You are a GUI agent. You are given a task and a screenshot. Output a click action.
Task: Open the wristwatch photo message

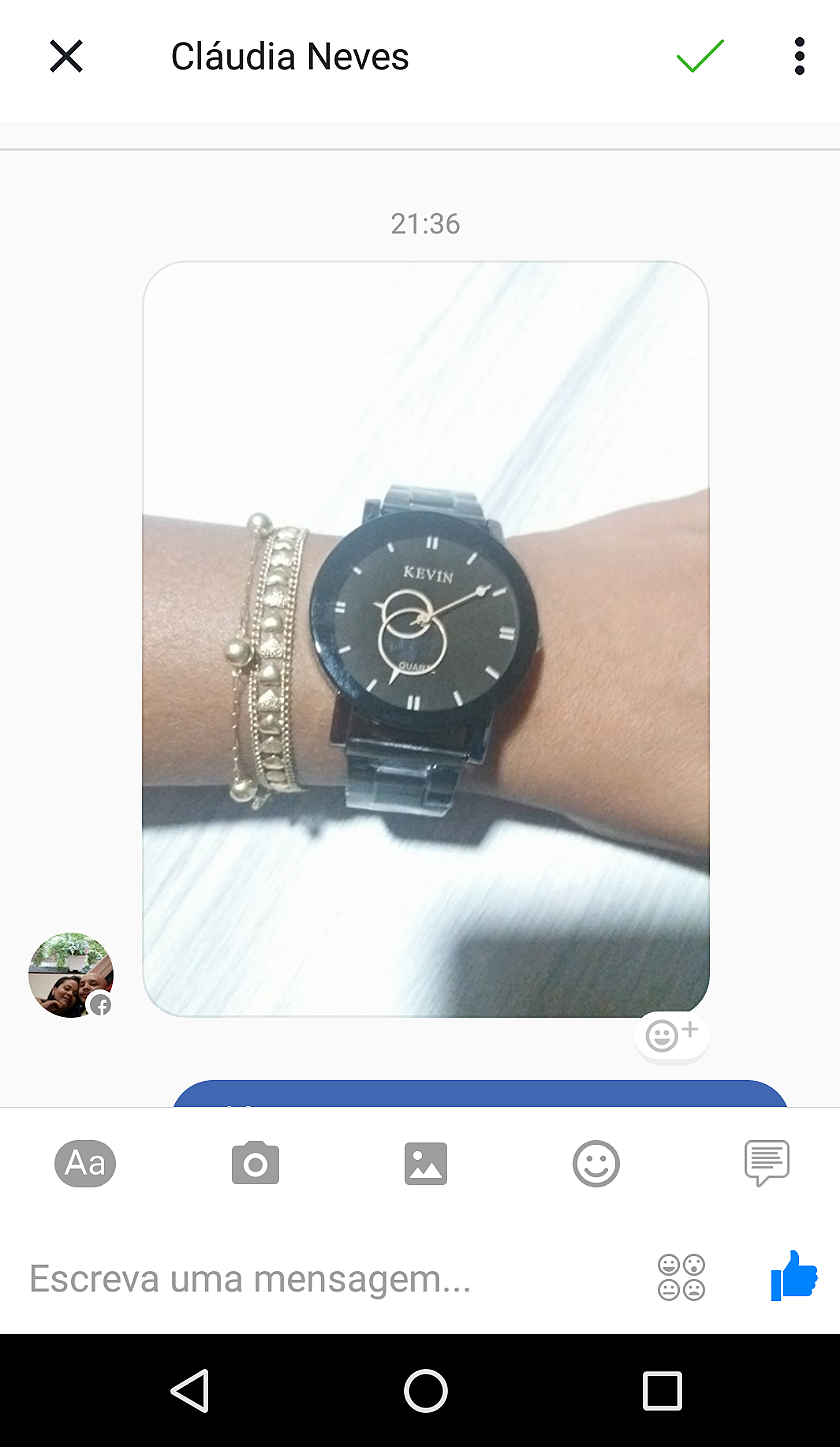pos(426,639)
